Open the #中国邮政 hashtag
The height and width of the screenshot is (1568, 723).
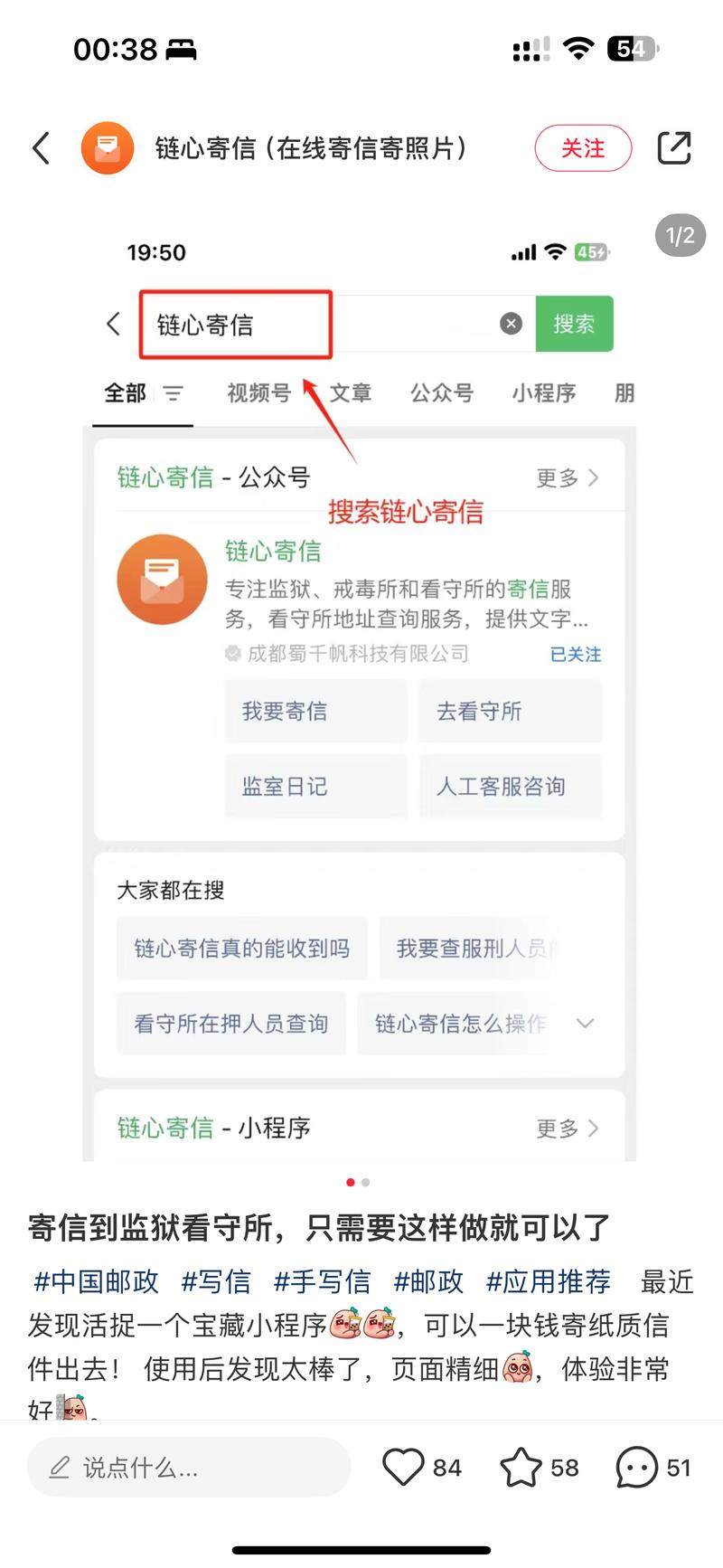(97, 1281)
